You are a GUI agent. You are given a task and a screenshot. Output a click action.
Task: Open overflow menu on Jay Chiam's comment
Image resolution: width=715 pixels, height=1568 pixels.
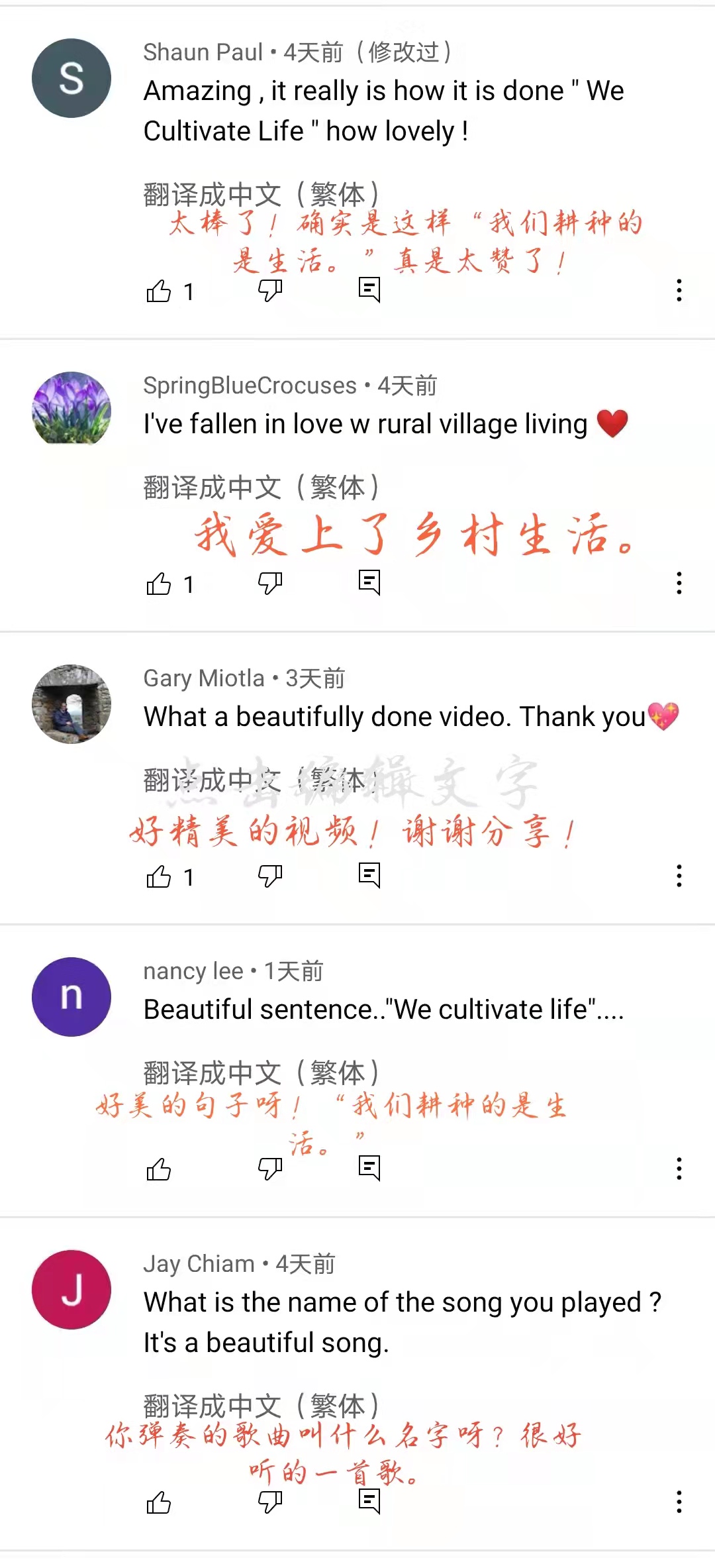click(679, 1502)
